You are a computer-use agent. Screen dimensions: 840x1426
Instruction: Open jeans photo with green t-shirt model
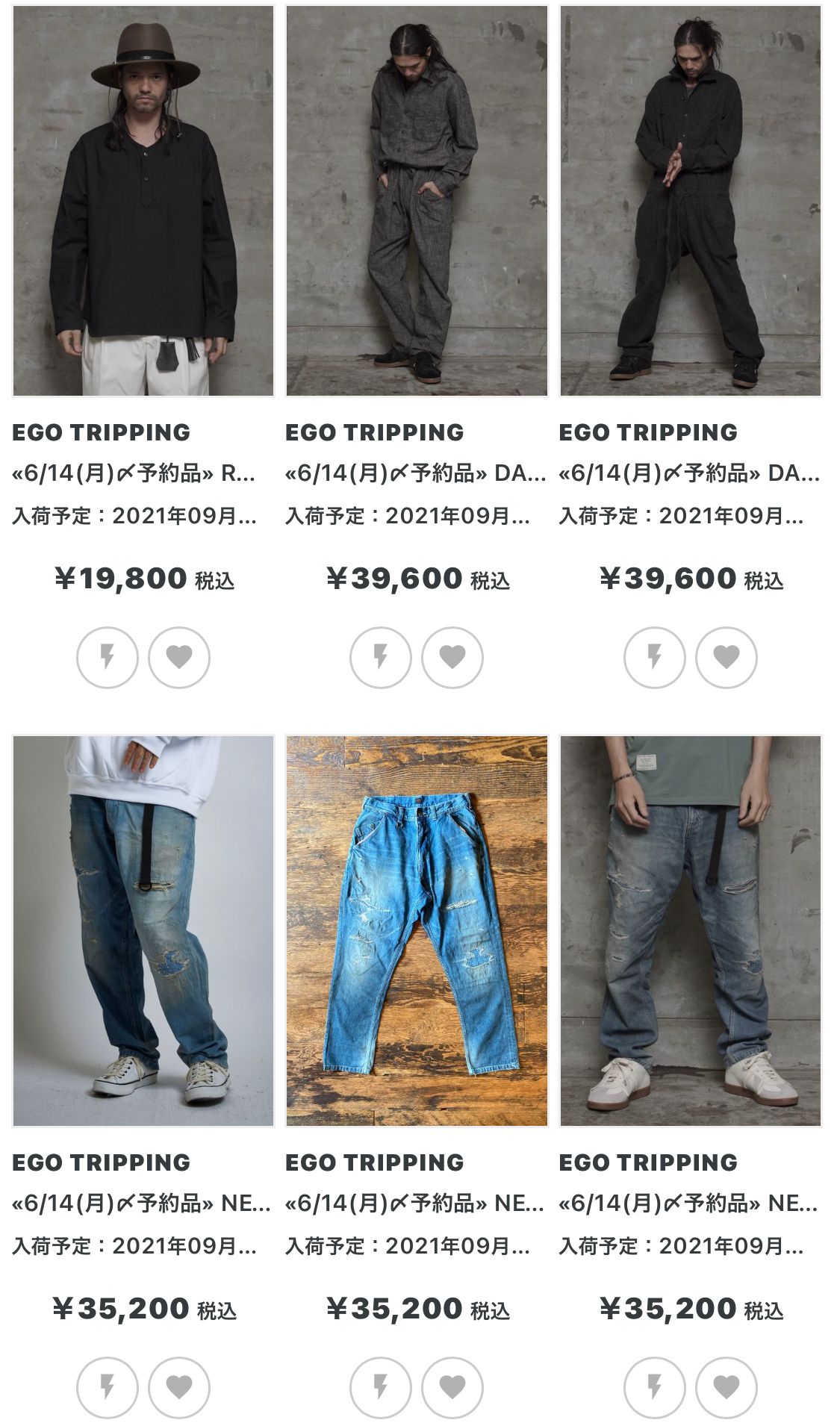coord(691,931)
